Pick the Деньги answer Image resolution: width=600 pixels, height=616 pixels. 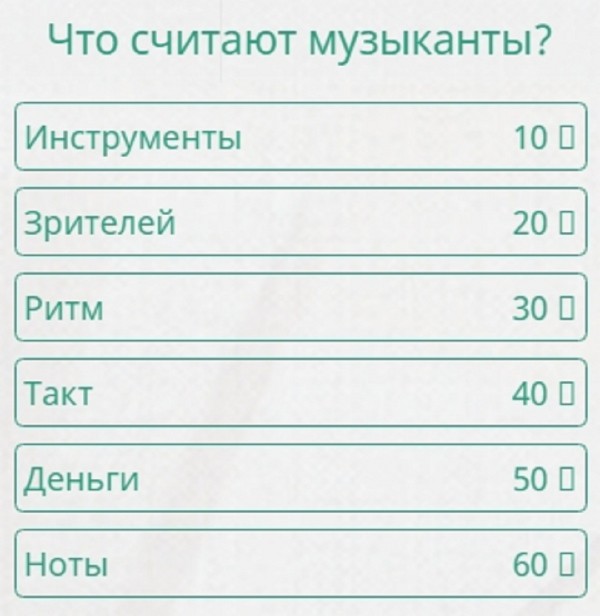(x=300, y=479)
